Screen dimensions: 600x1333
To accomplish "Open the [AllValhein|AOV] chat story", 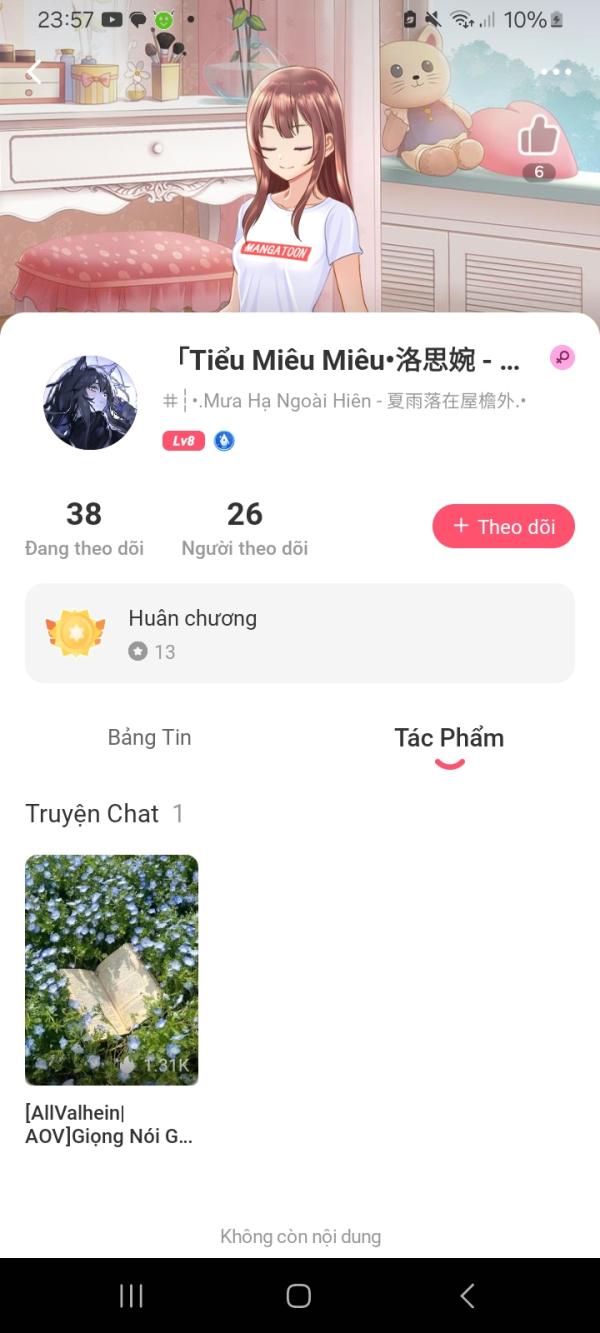I will (x=111, y=970).
